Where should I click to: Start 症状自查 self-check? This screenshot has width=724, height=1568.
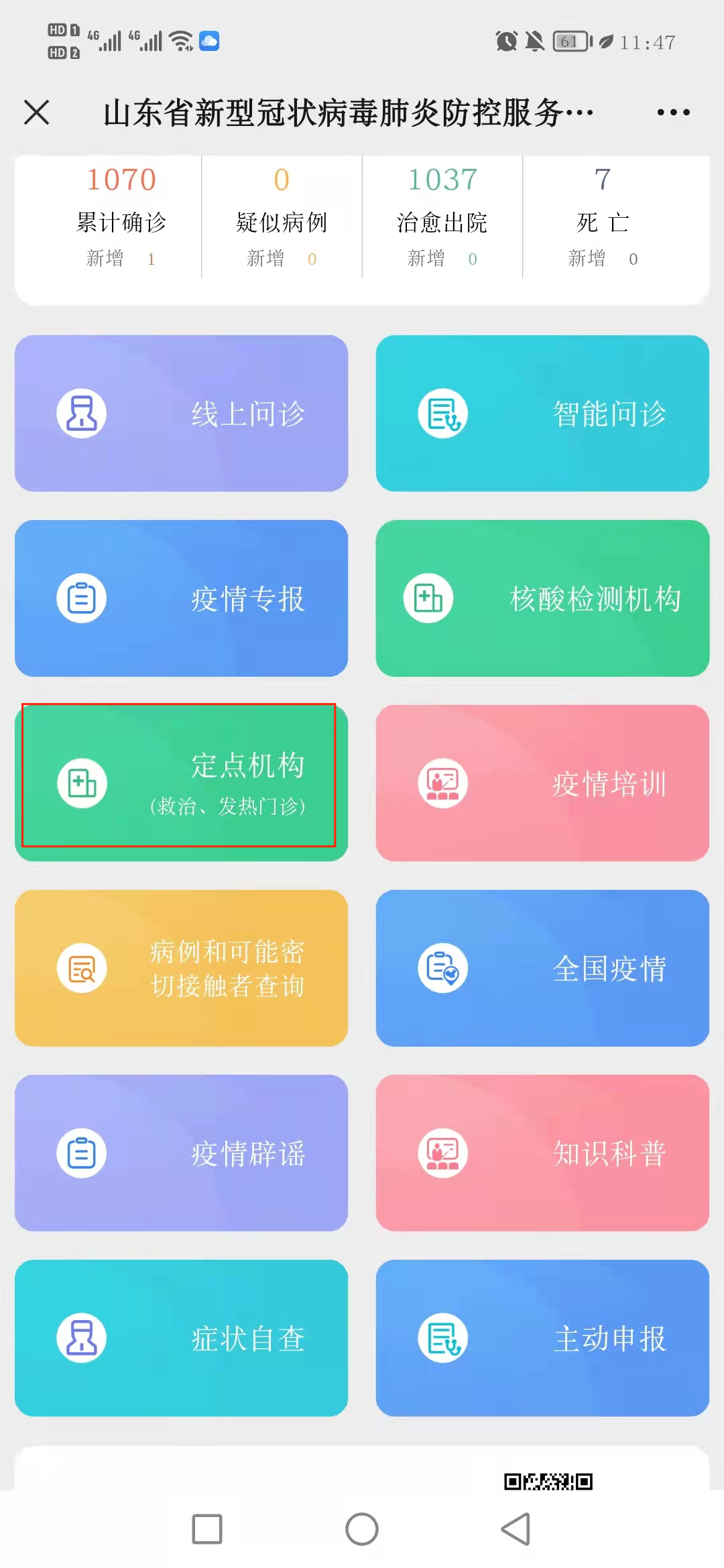181,1338
